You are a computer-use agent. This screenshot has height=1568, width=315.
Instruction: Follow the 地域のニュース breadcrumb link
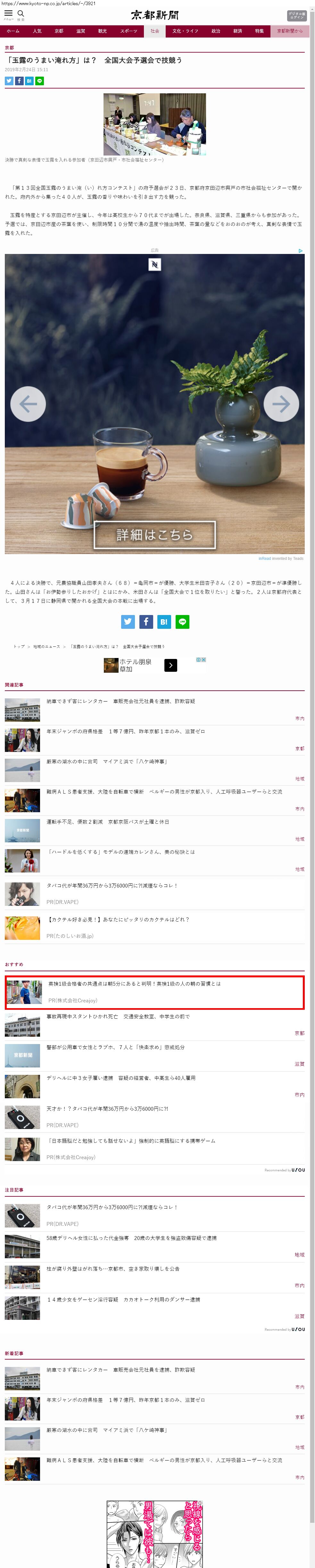(46, 646)
